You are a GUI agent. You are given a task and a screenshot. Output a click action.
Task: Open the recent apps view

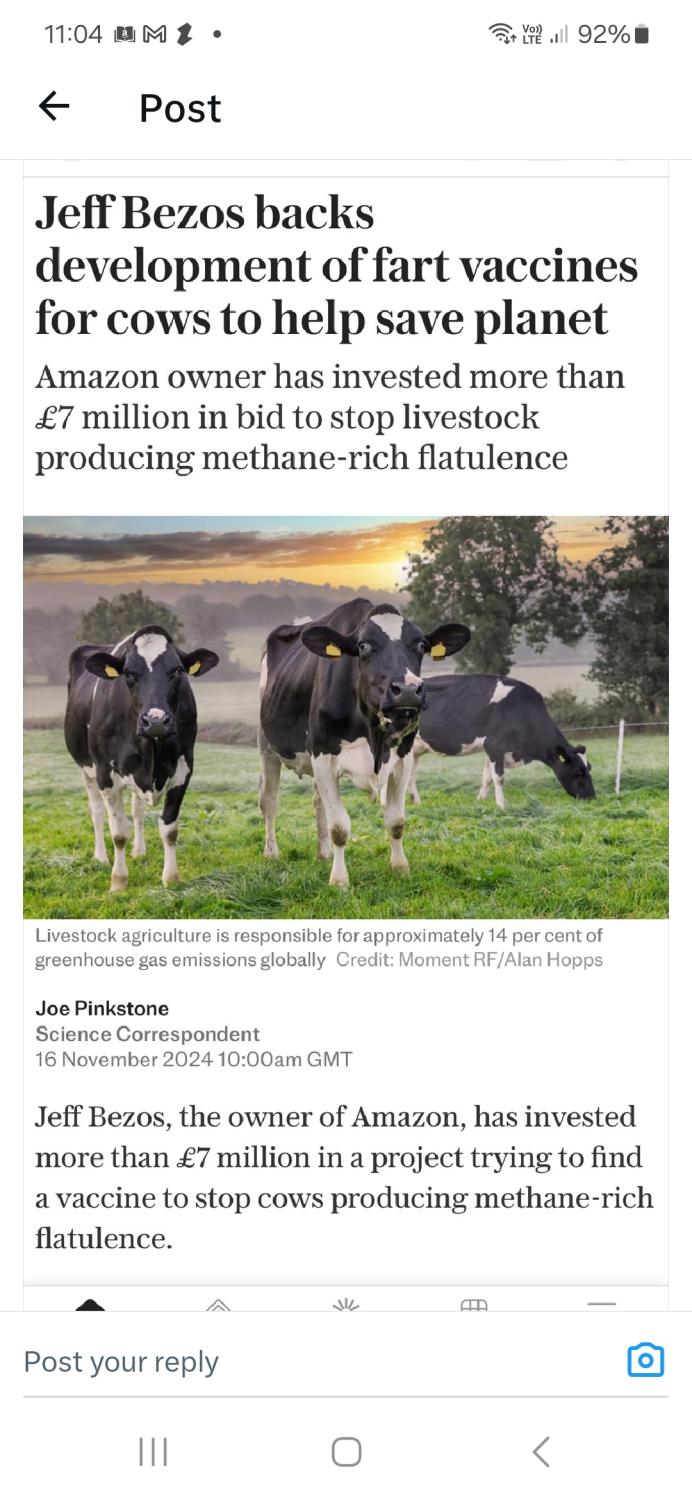point(153,1452)
